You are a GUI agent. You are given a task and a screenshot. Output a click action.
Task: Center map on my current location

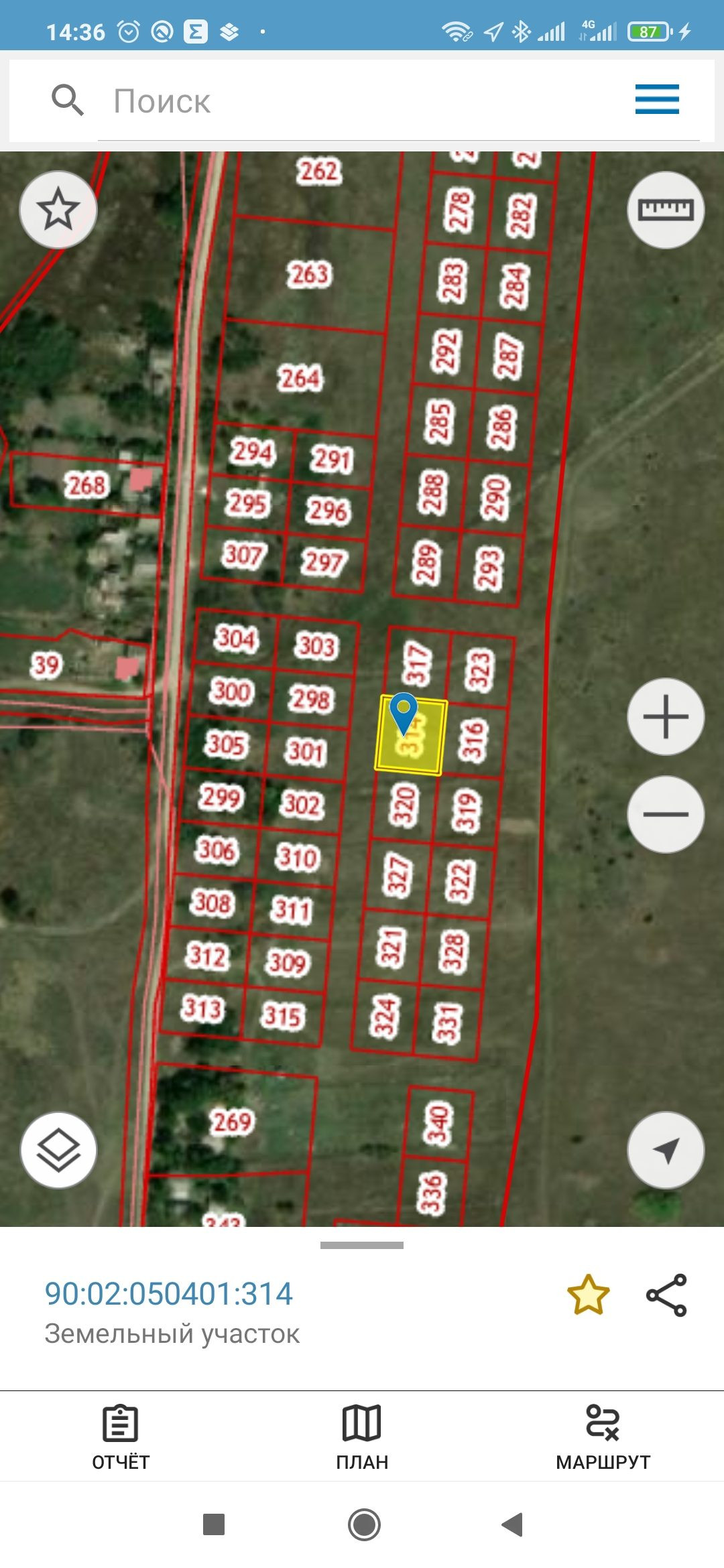click(x=665, y=1150)
